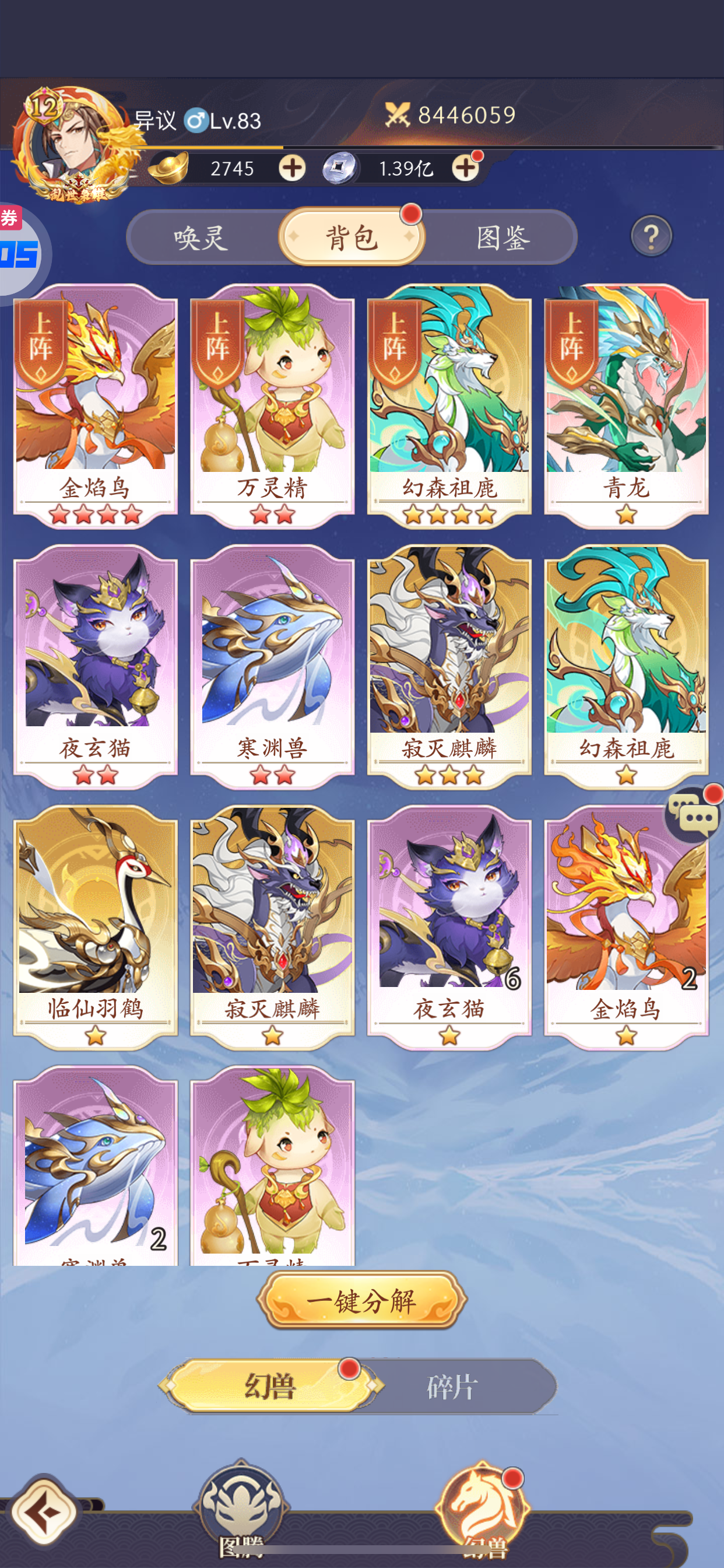Image resolution: width=724 pixels, height=1568 pixels.
Task: Open the three-star 寂灭麒麟 card
Action: click(x=449, y=667)
